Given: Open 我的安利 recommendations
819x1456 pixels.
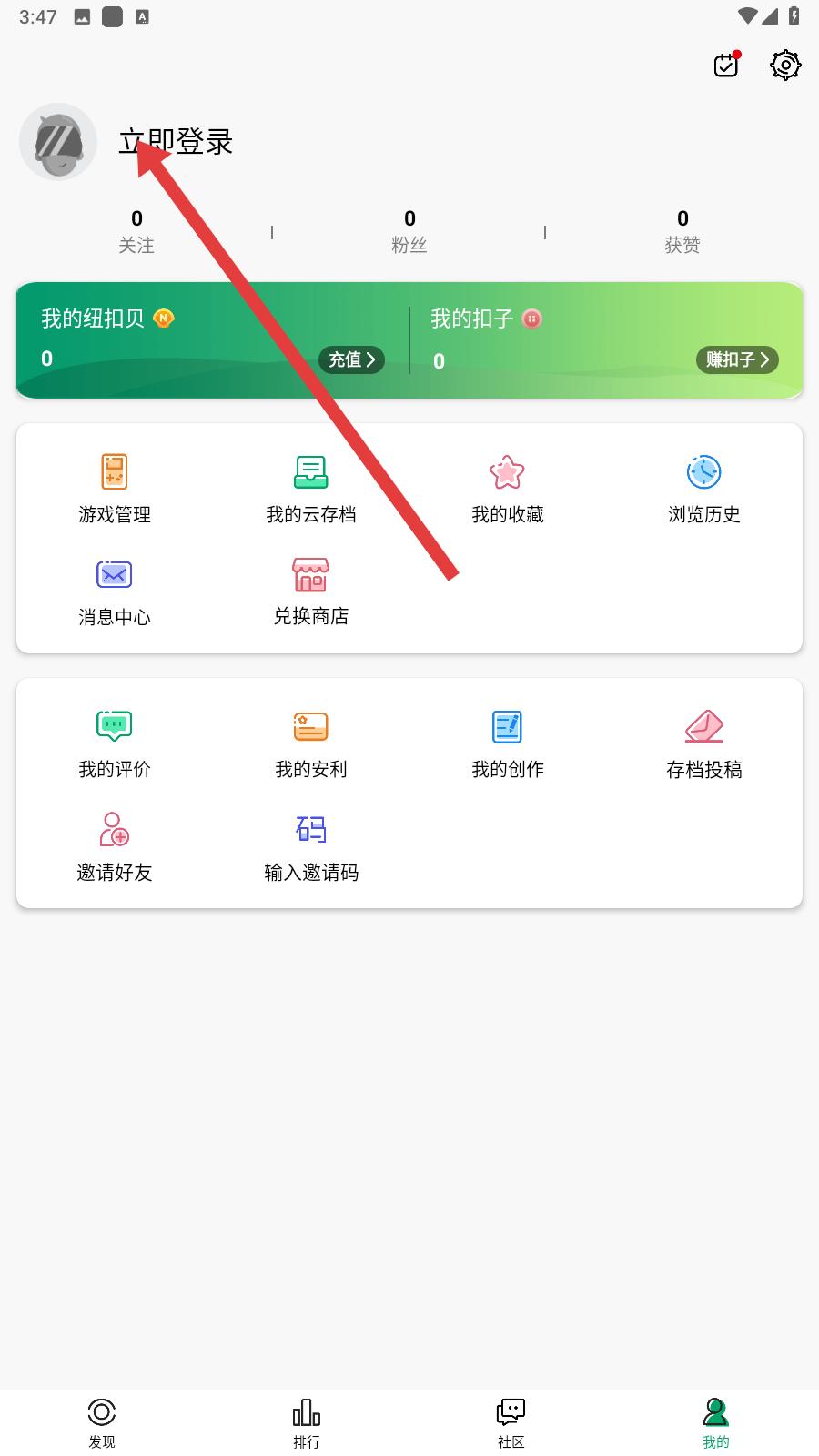Looking at the screenshot, I should 310,743.
